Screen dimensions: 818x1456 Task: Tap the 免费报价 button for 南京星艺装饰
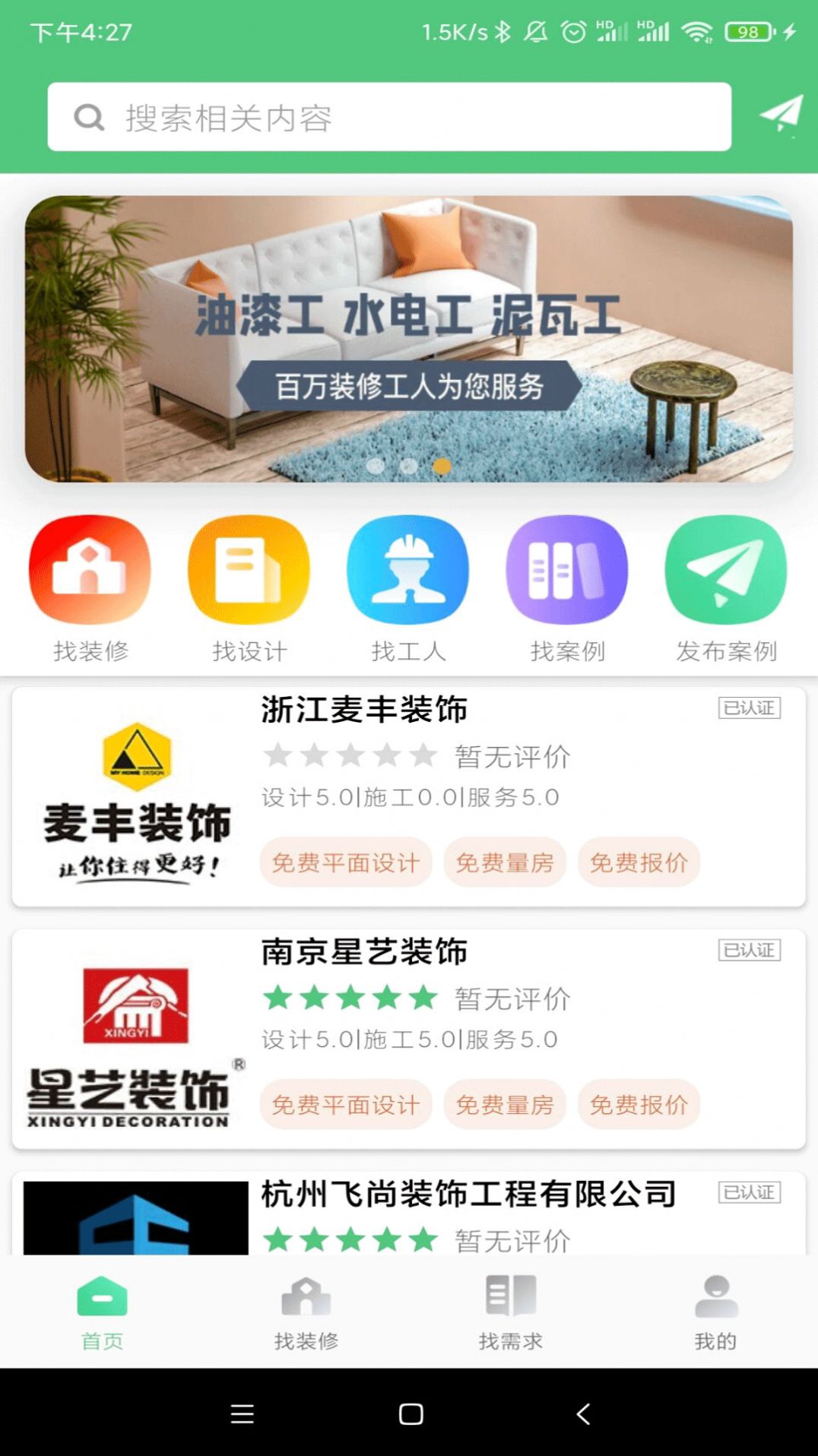pos(639,1106)
